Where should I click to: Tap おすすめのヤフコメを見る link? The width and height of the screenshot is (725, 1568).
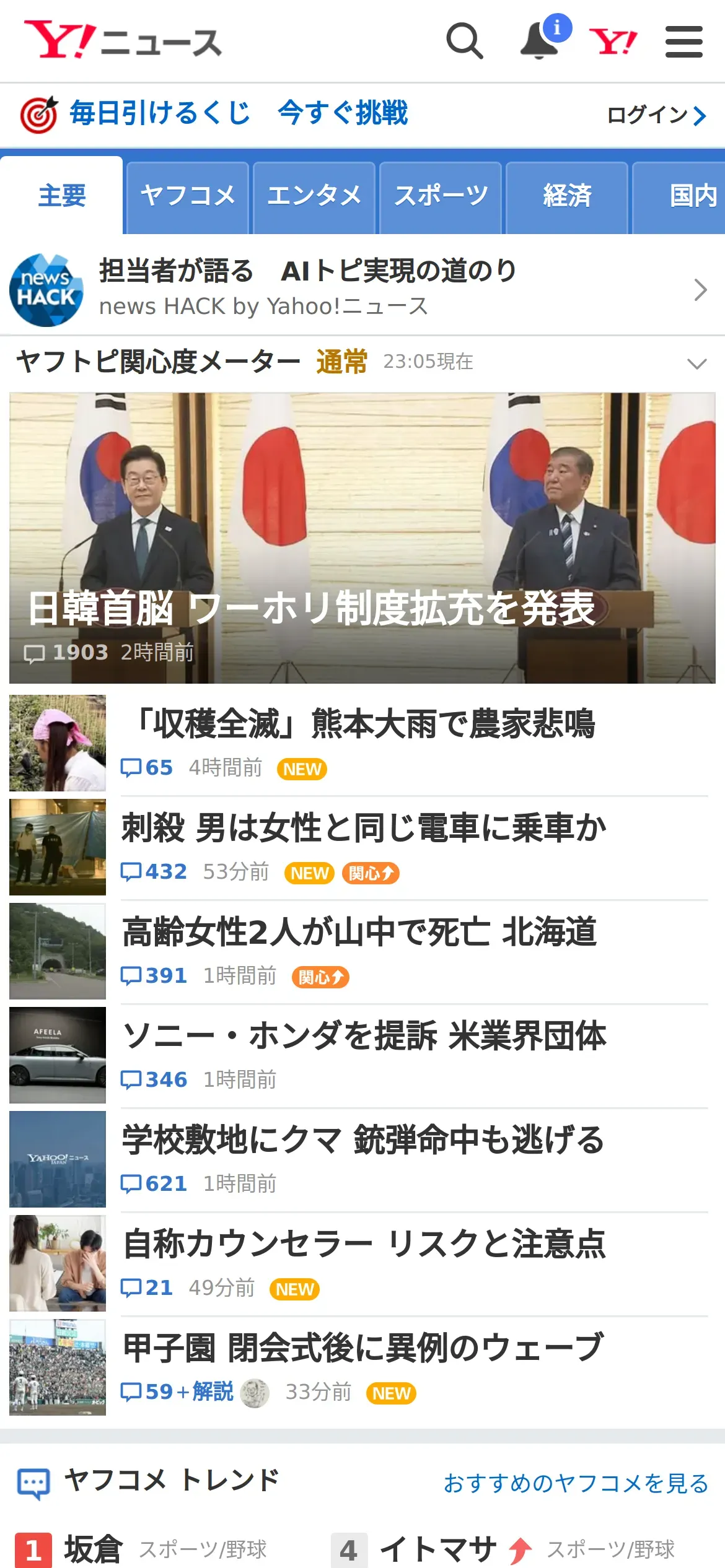pos(576,1483)
